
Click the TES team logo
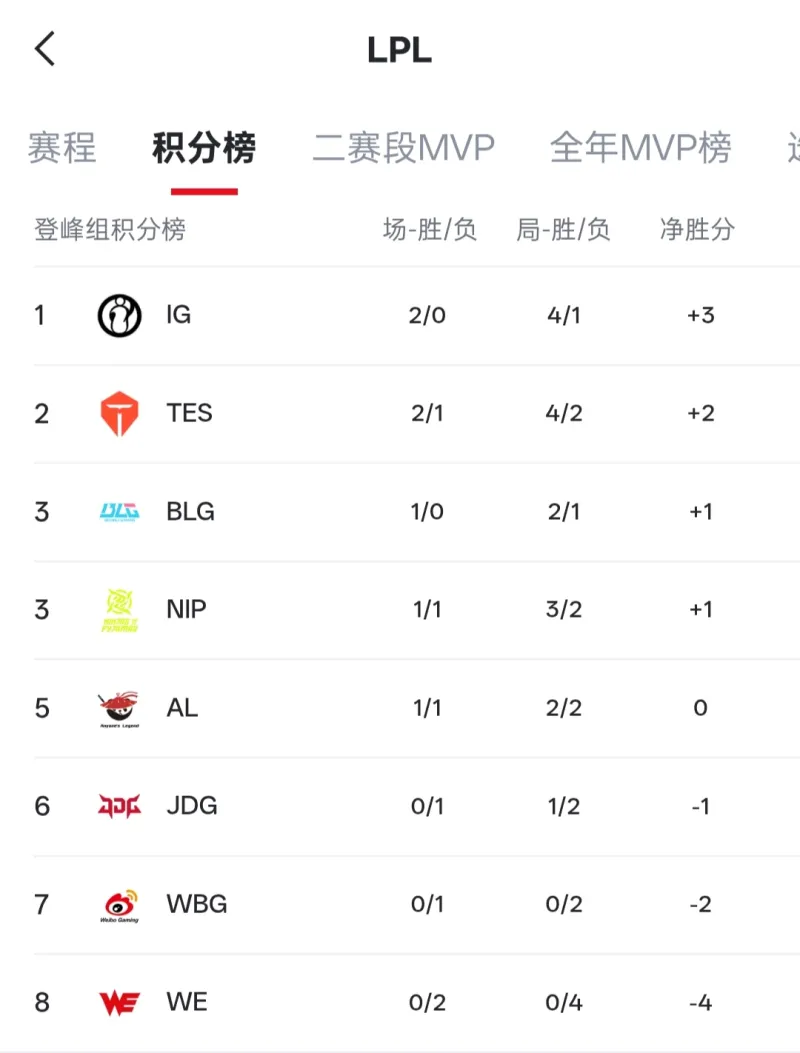120,412
